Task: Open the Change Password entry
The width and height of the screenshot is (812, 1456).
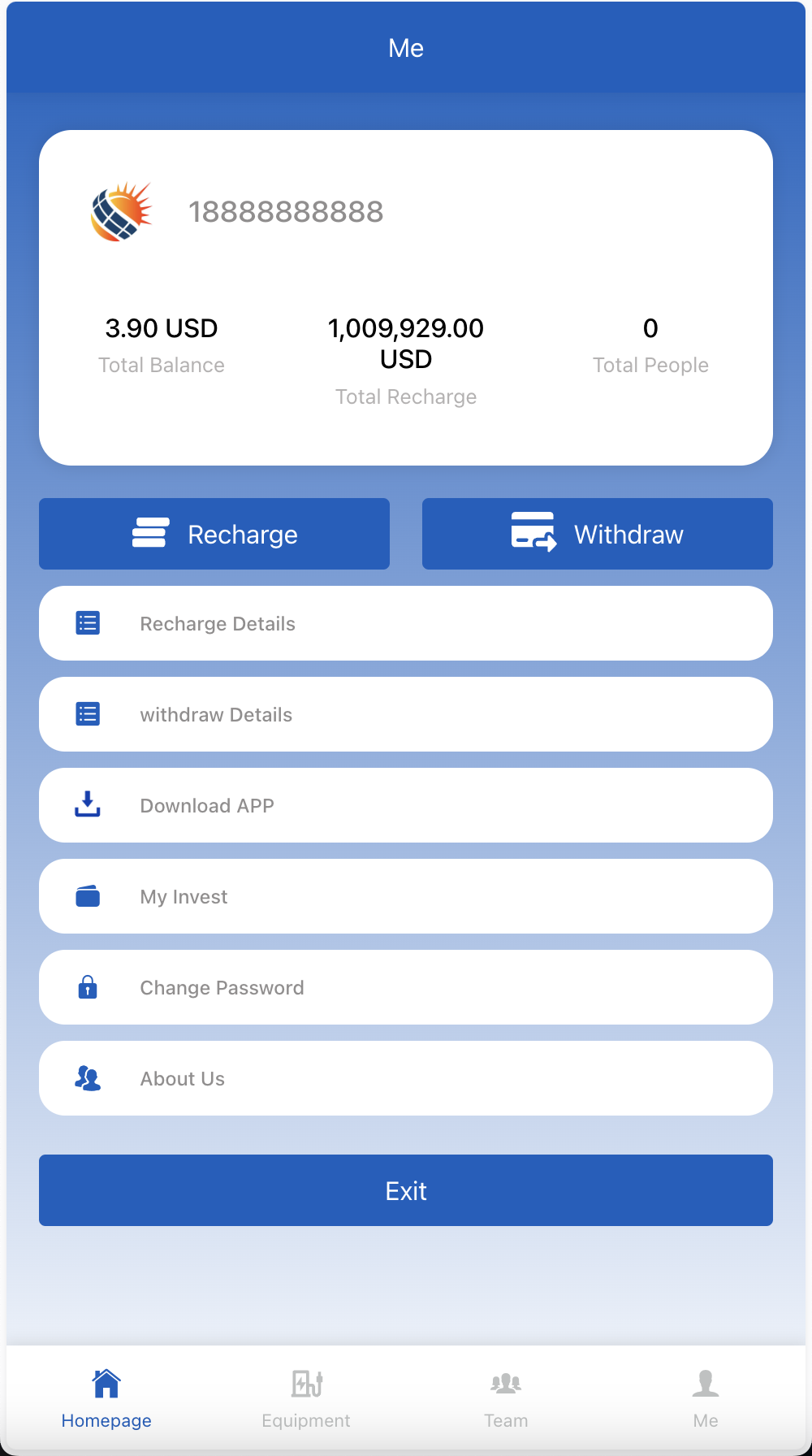Action: tap(406, 987)
